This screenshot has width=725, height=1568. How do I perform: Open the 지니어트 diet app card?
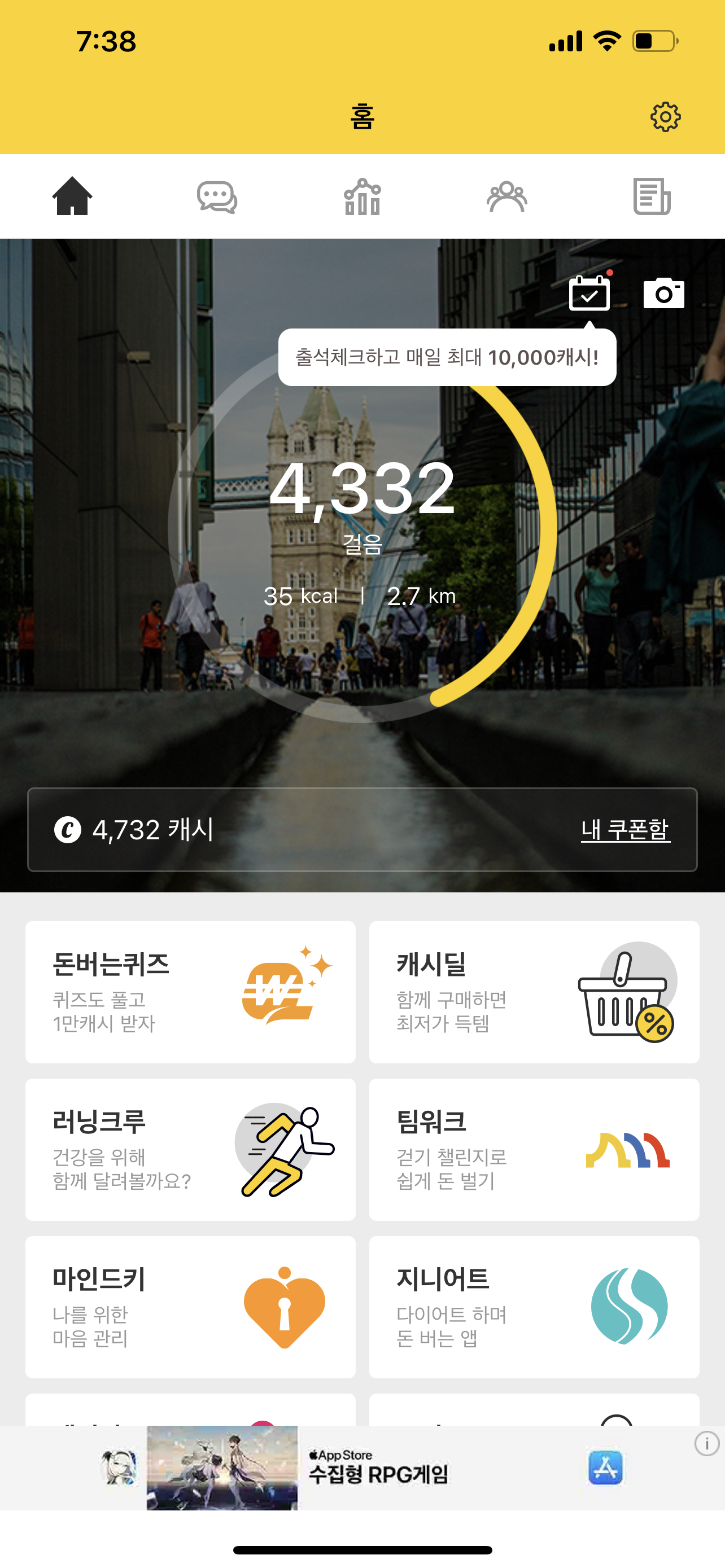click(534, 1306)
